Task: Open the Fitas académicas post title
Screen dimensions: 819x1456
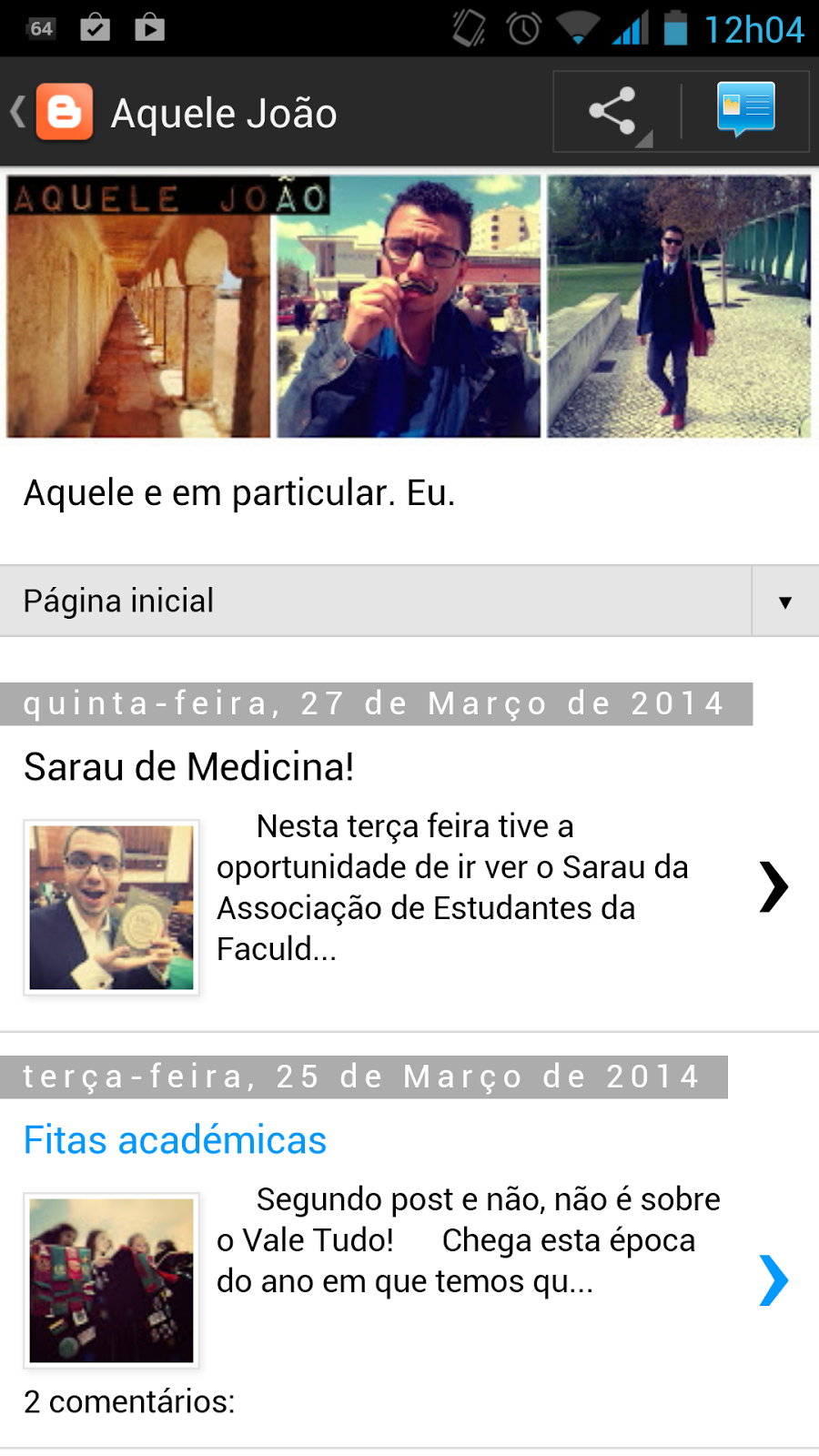Action: click(x=175, y=1140)
